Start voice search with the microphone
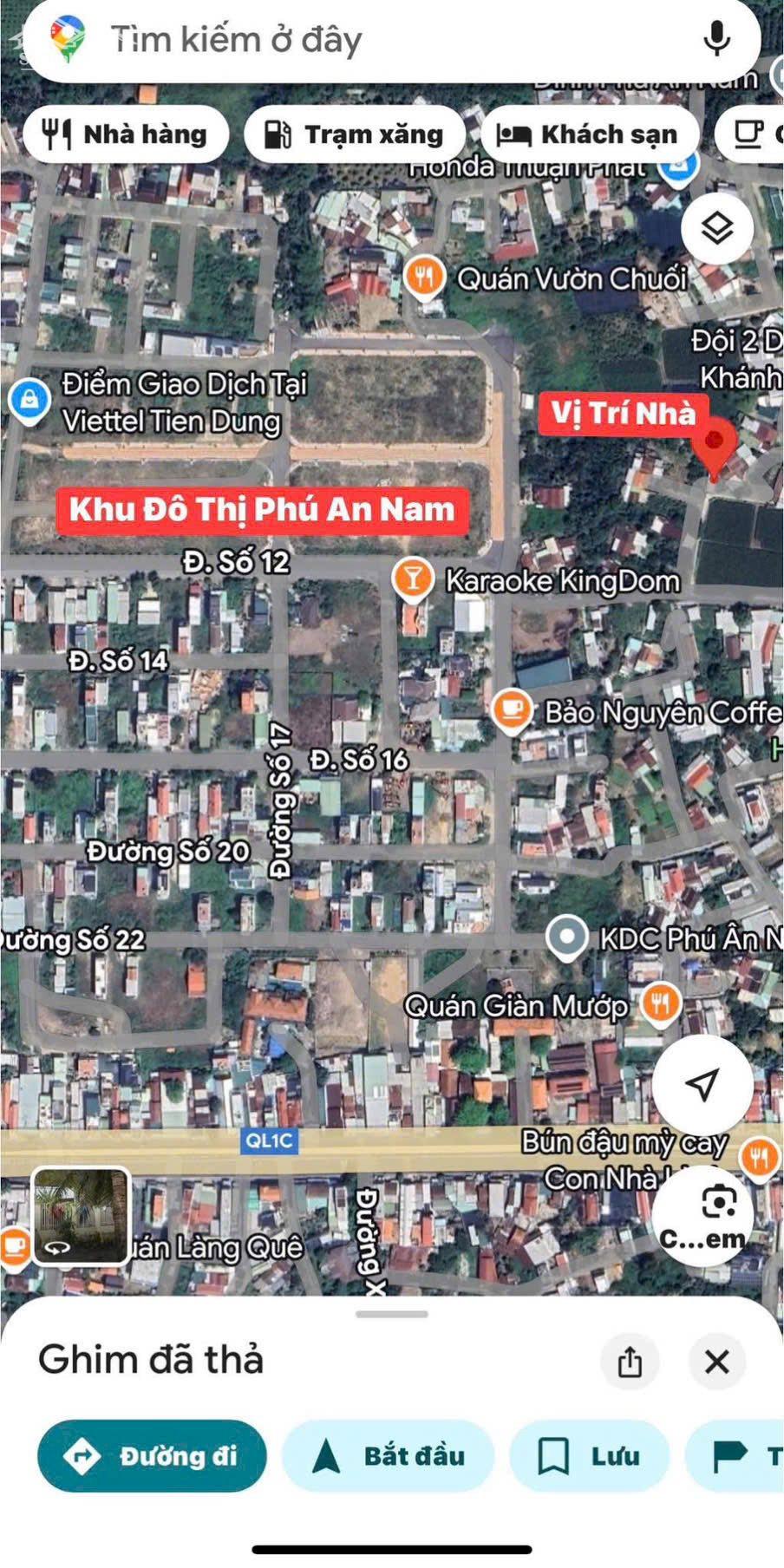The height and width of the screenshot is (1568, 784). (x=716, y=39)
